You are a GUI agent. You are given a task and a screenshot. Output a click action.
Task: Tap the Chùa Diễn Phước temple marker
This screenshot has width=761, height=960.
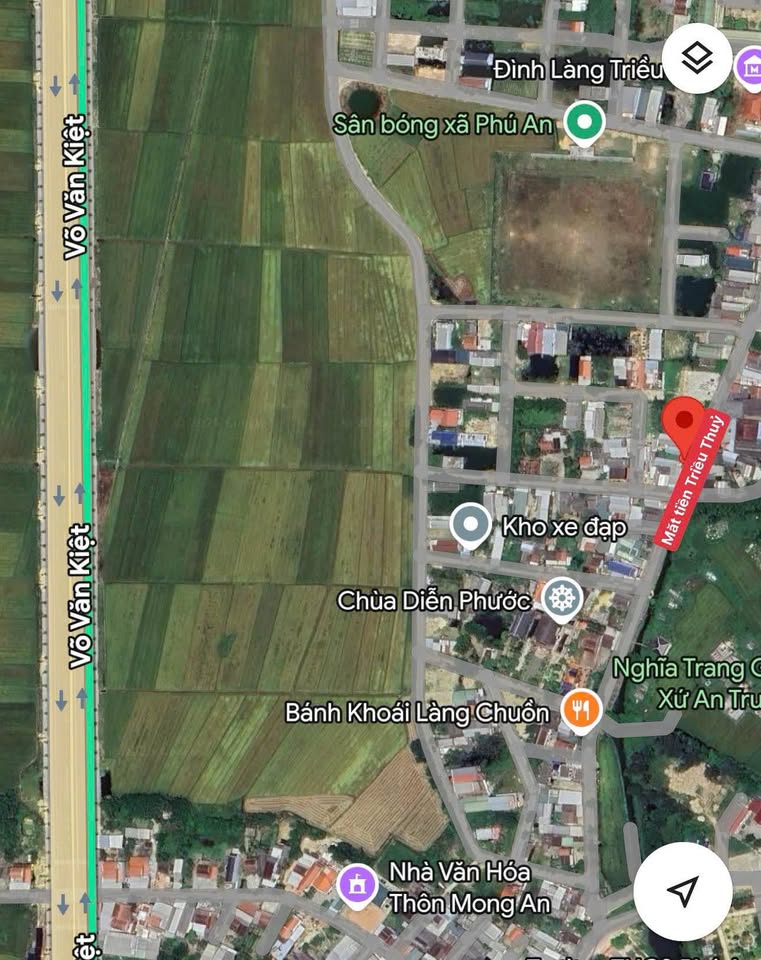click(562, 599)
